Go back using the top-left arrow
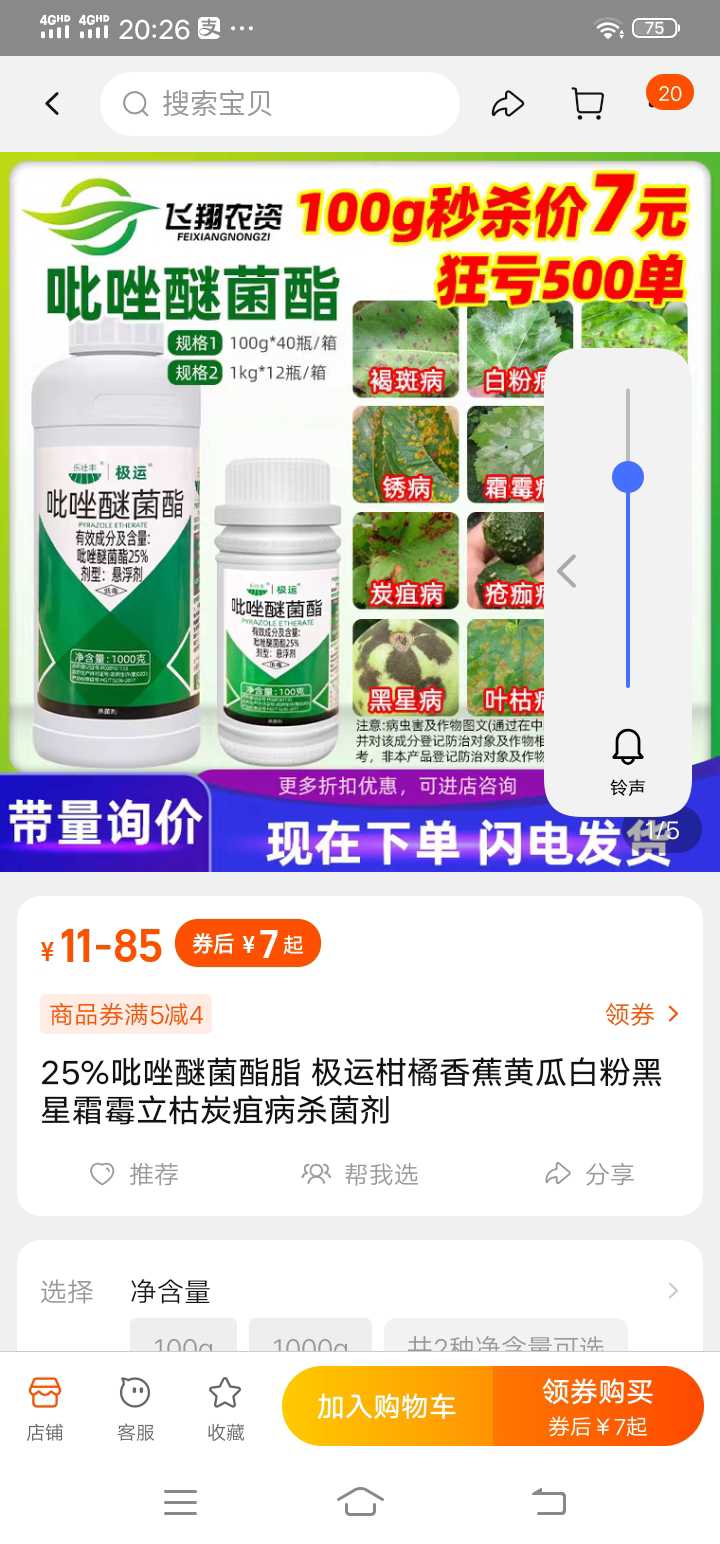Image resolution: width=720 pixels, height=1544 pixels. (52, 103)
